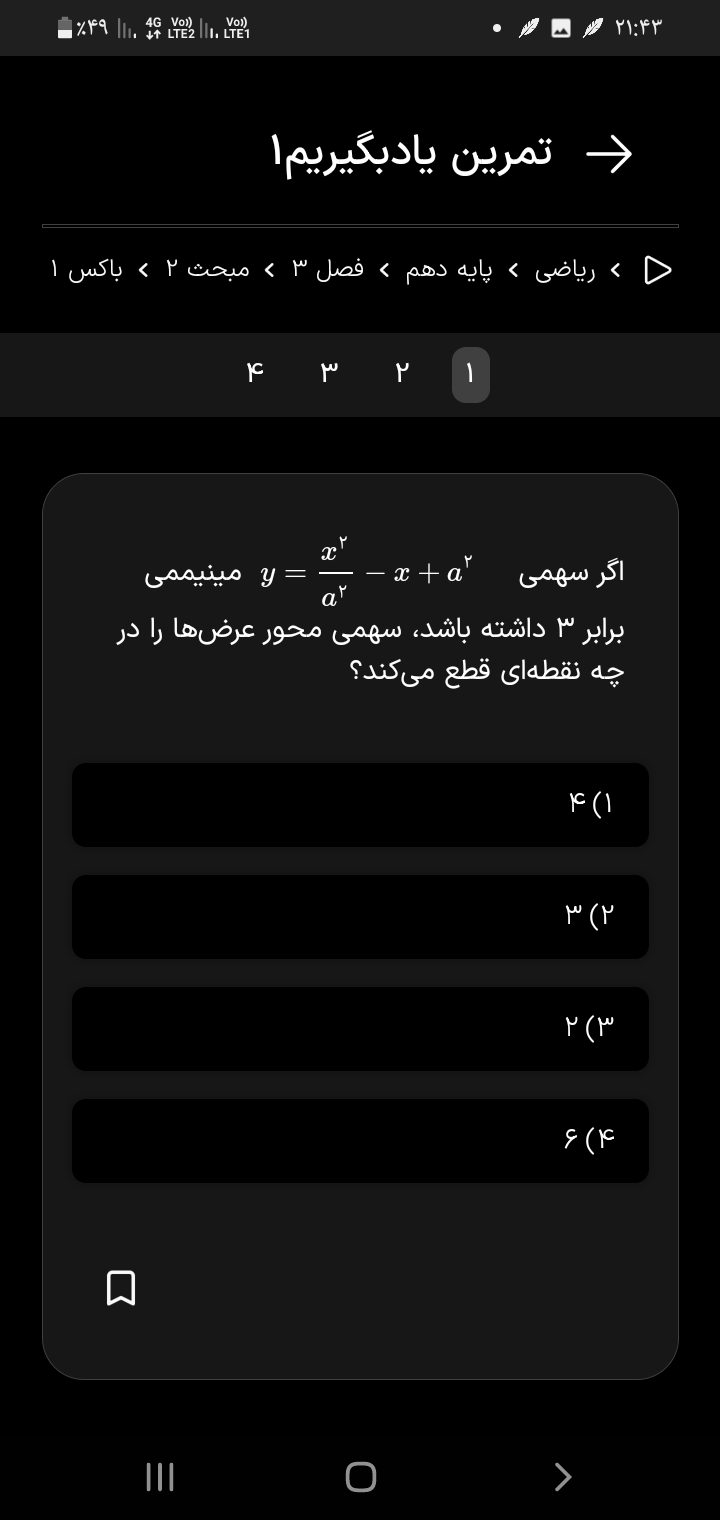Image resolution: width=720 pixels, height=1520 pixels.
Task: Choose answer option ۴) ۶
Action: tap(360, 1140)
